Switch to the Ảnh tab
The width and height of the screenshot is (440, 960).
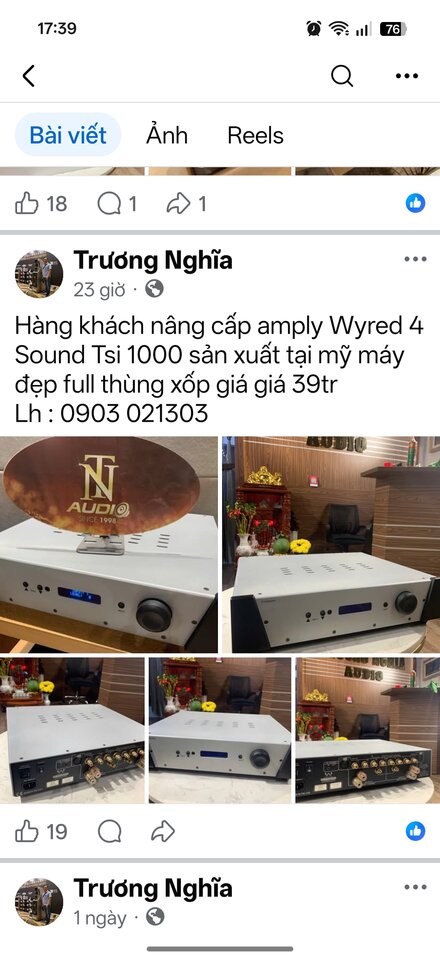166,135
